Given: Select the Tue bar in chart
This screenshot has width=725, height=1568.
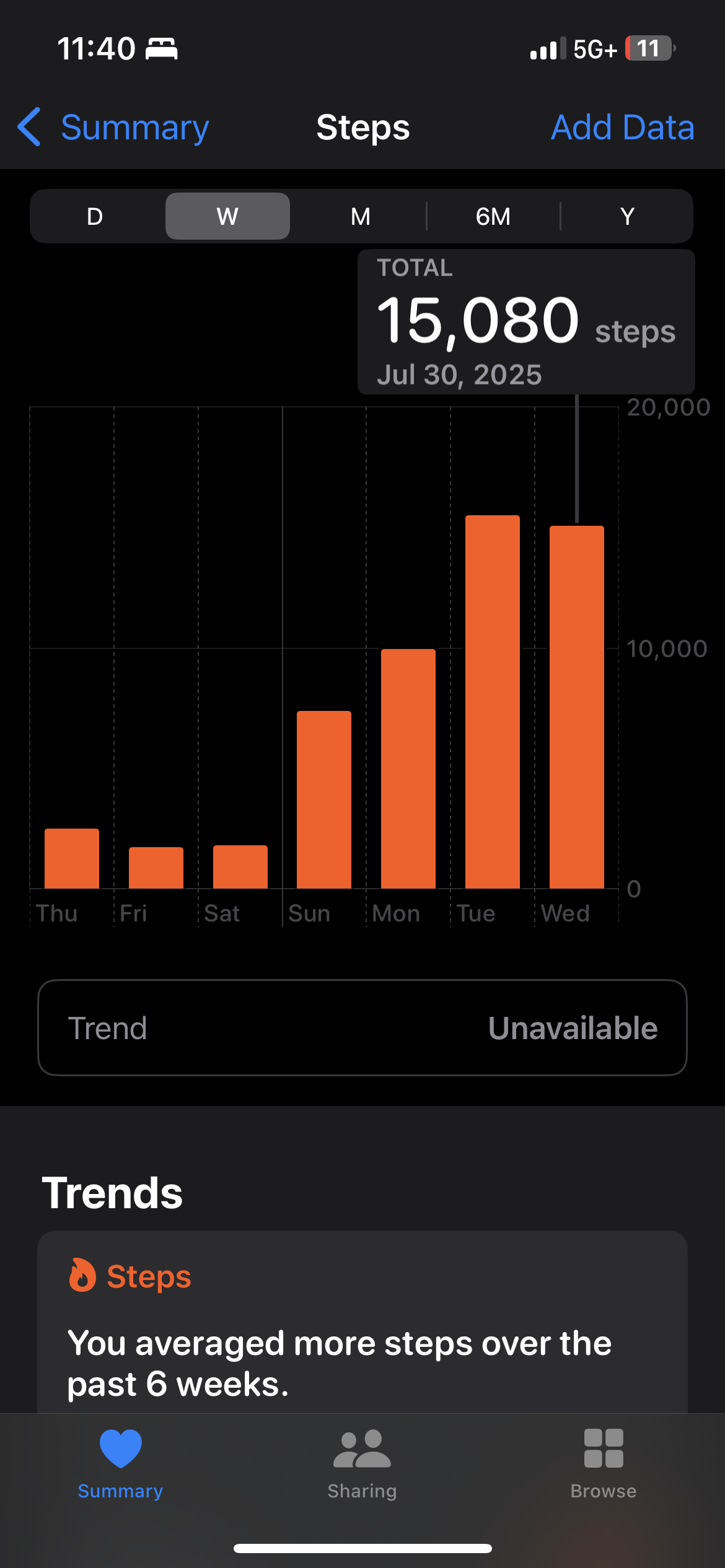Looking at the screenshot, I should pos(493,702).
